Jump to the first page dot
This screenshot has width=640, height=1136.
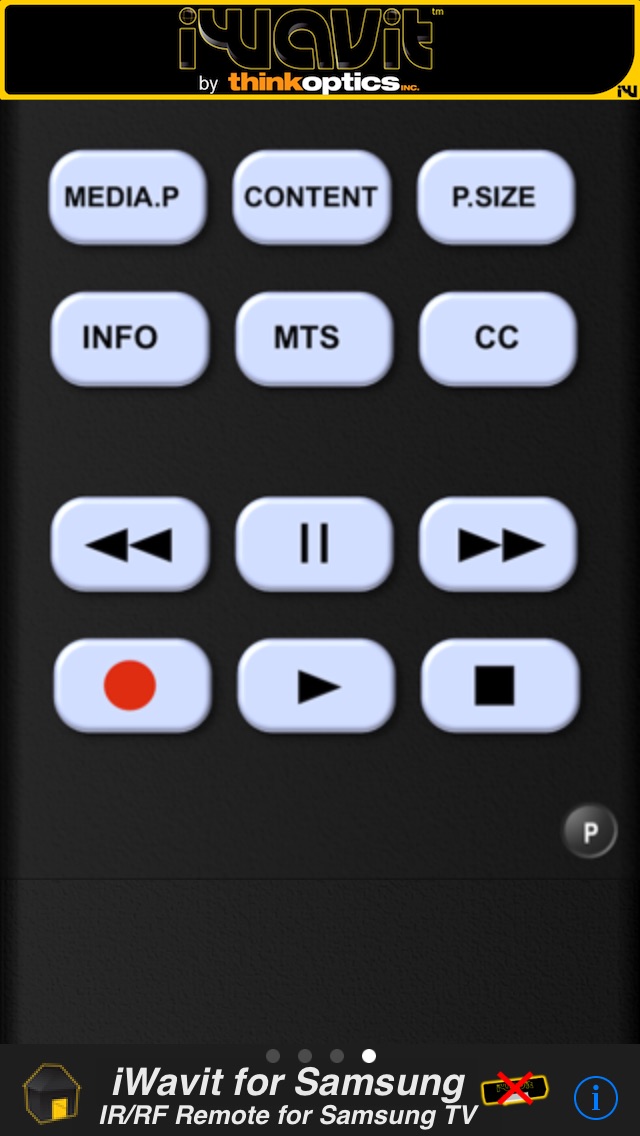(273, 1056)
